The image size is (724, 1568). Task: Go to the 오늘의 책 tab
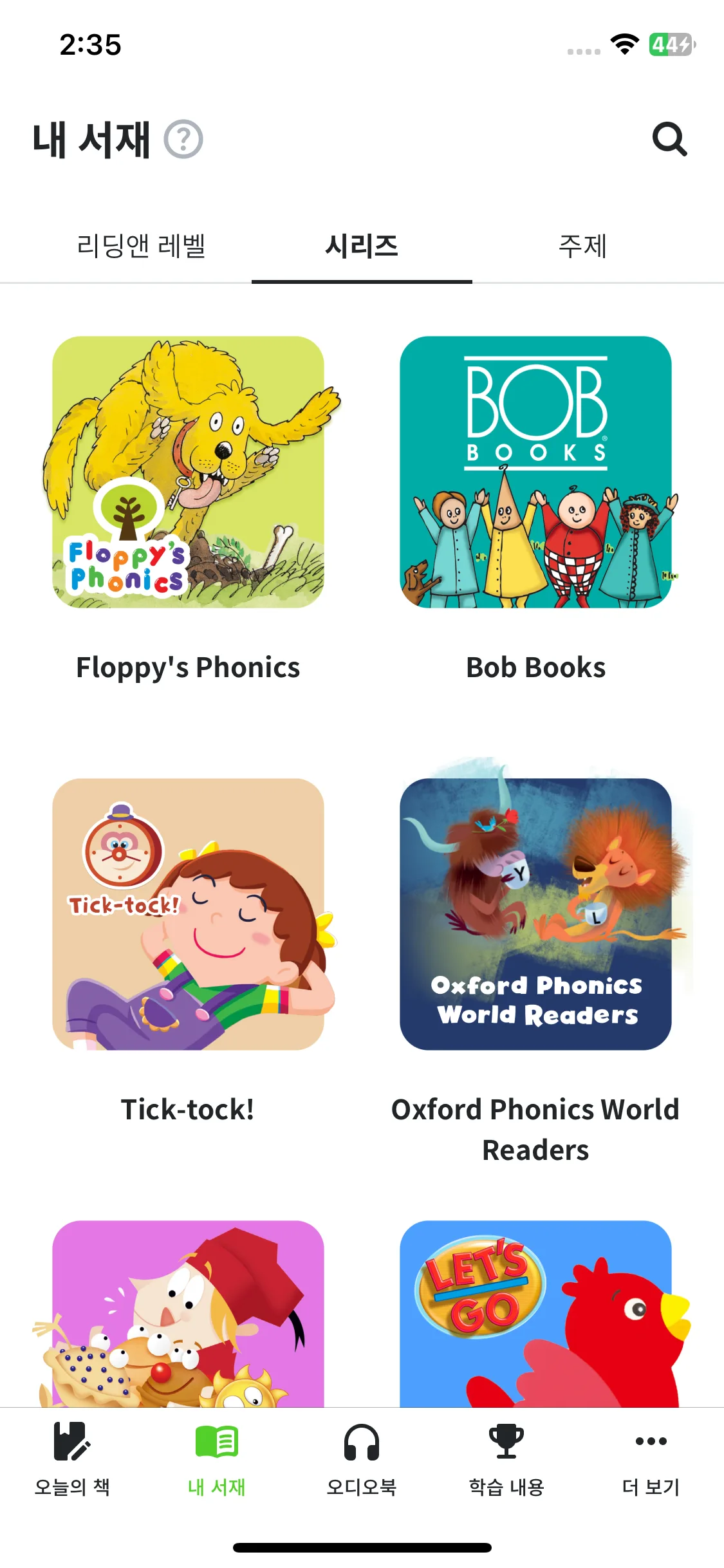(72, 1457)
